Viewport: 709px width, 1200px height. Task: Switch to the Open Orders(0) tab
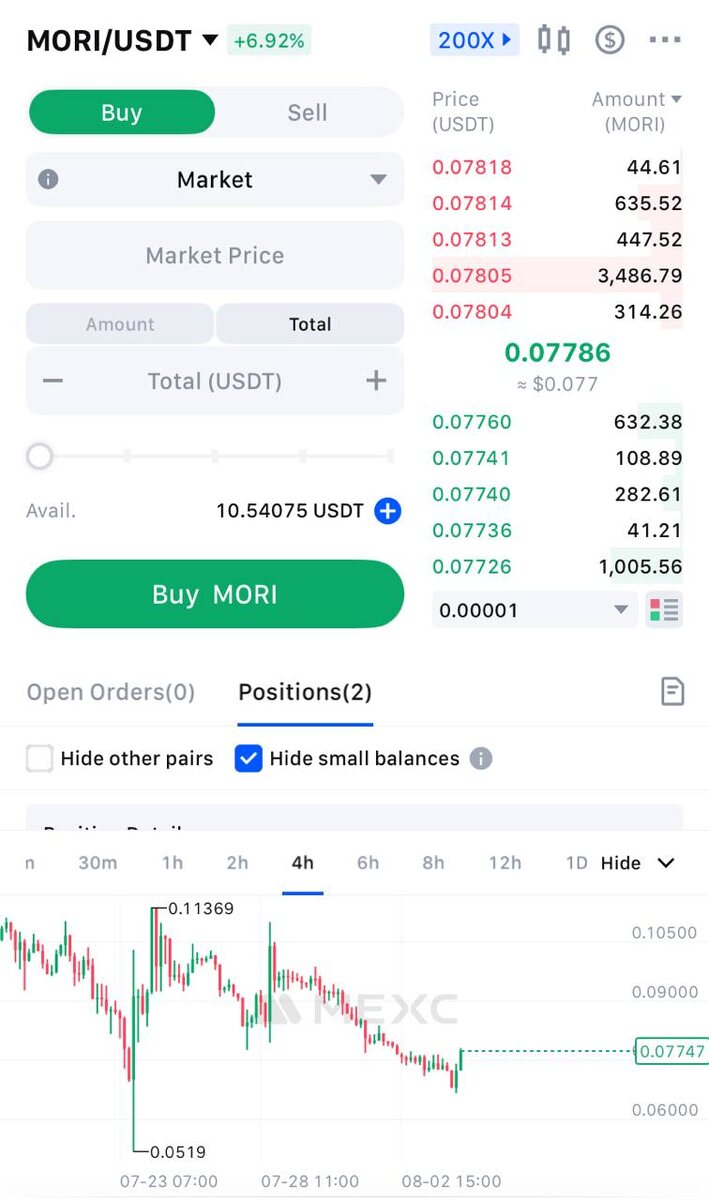[110, 692]
